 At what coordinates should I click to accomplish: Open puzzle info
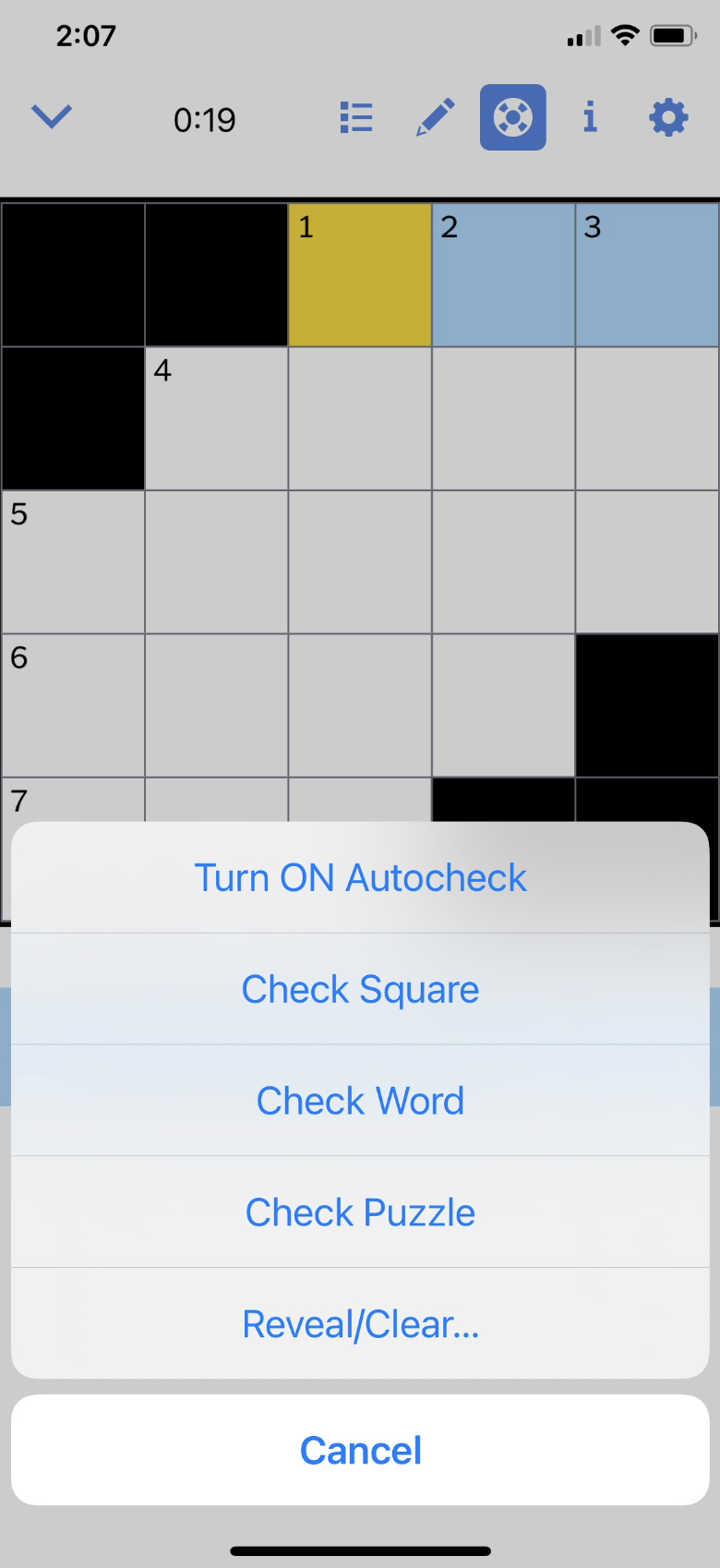point(590,117)
